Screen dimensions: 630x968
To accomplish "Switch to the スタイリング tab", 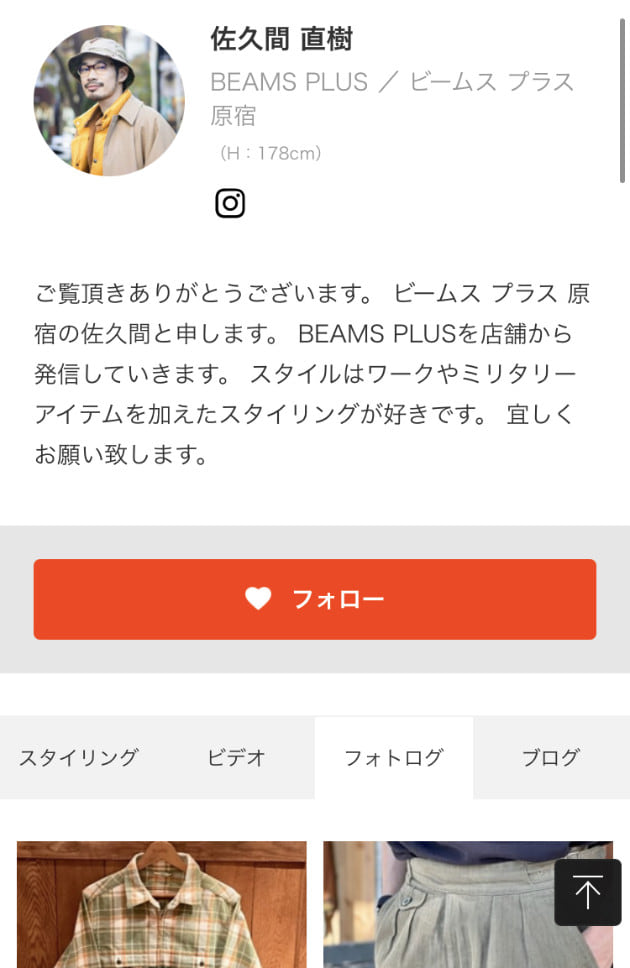I will 78,758.
